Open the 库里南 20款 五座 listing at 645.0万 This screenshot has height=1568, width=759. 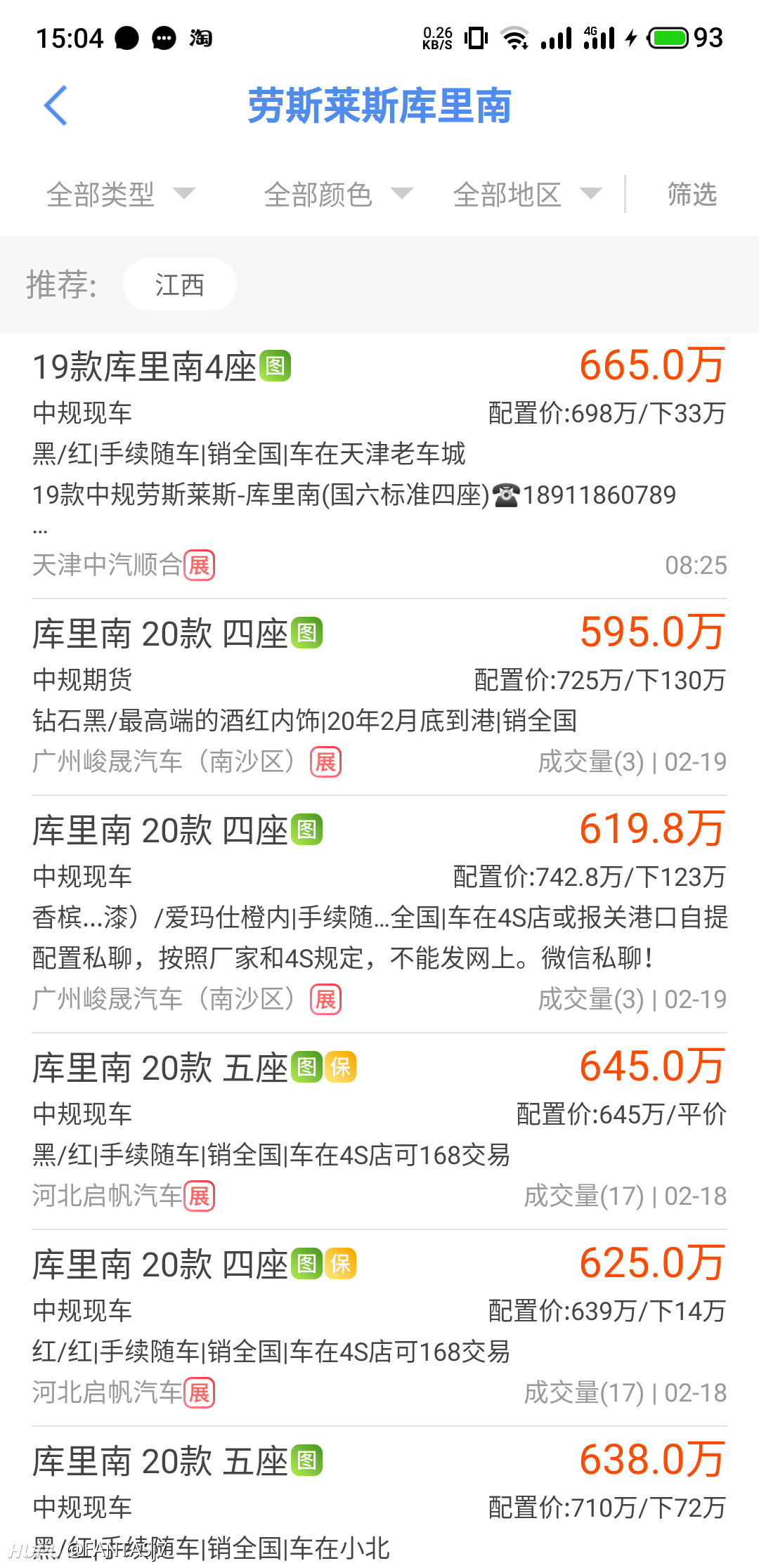coord(379,1131)
